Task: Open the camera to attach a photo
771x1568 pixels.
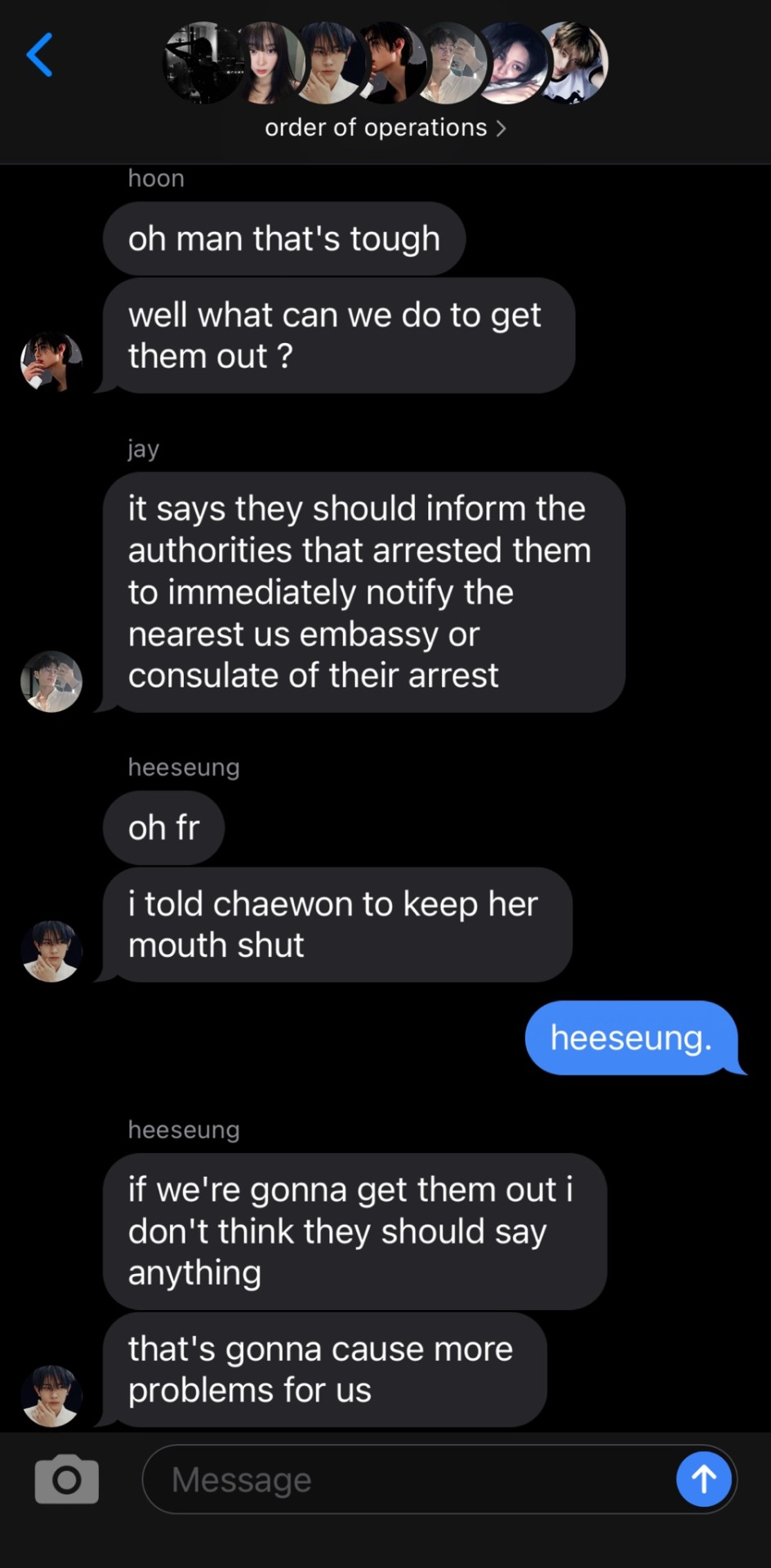Action: (x=66, y=1479)
